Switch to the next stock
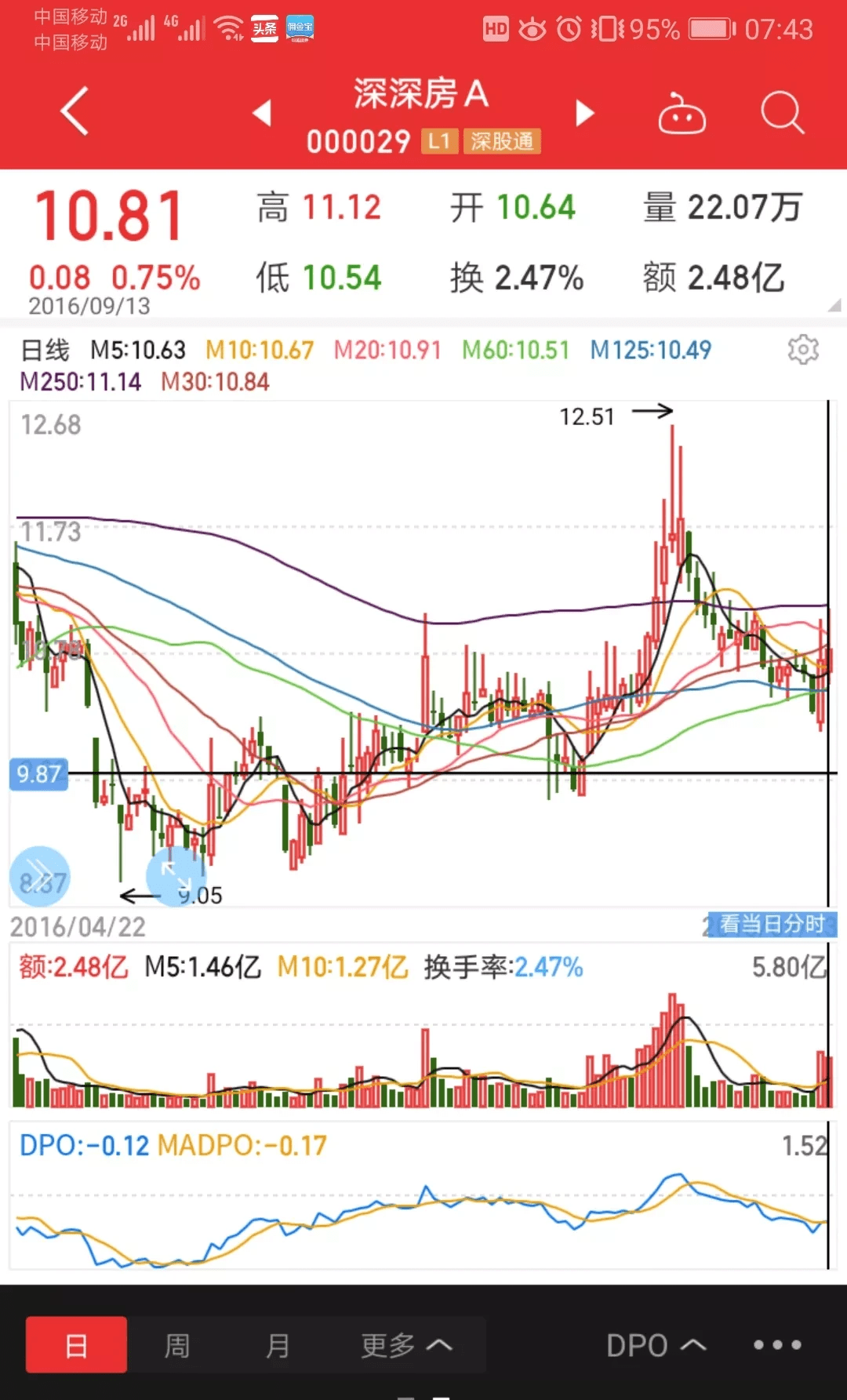Image resolution: width=847 pixels, height=1400 pixels. [585, 113]
